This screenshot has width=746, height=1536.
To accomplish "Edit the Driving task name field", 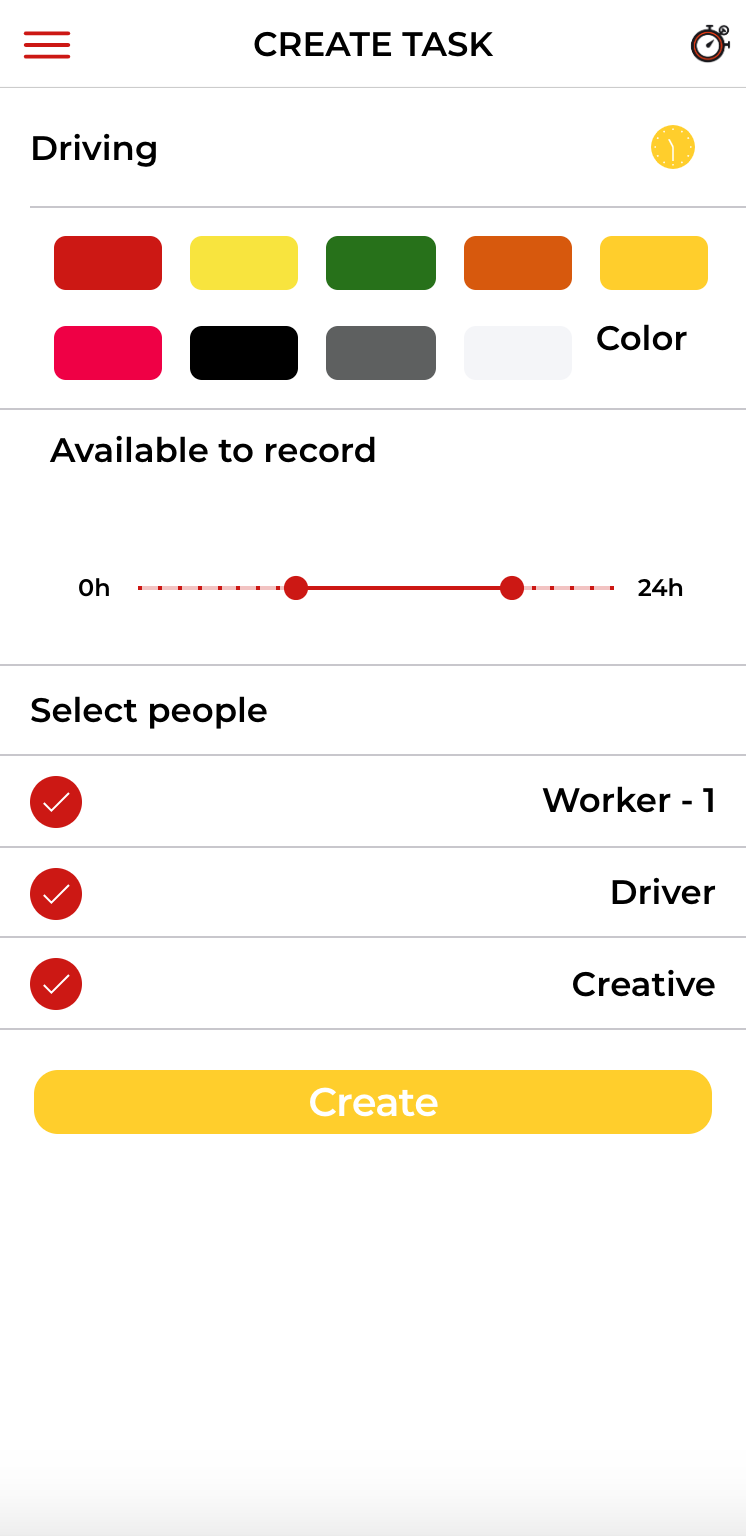I will click(x=300, y=148).
